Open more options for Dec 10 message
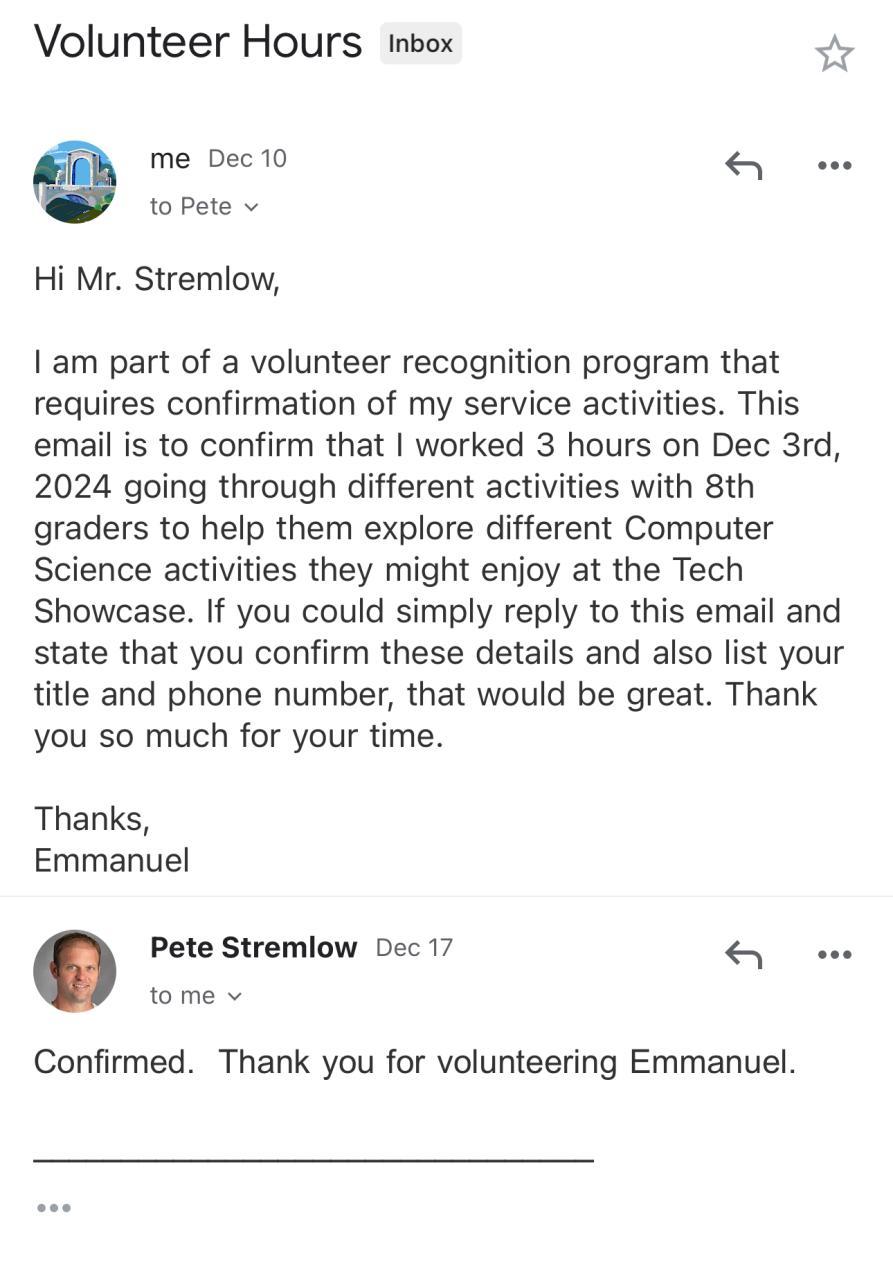Image resolution: width=893 pixels, height=1280 pixels. (x=834, y=166)
